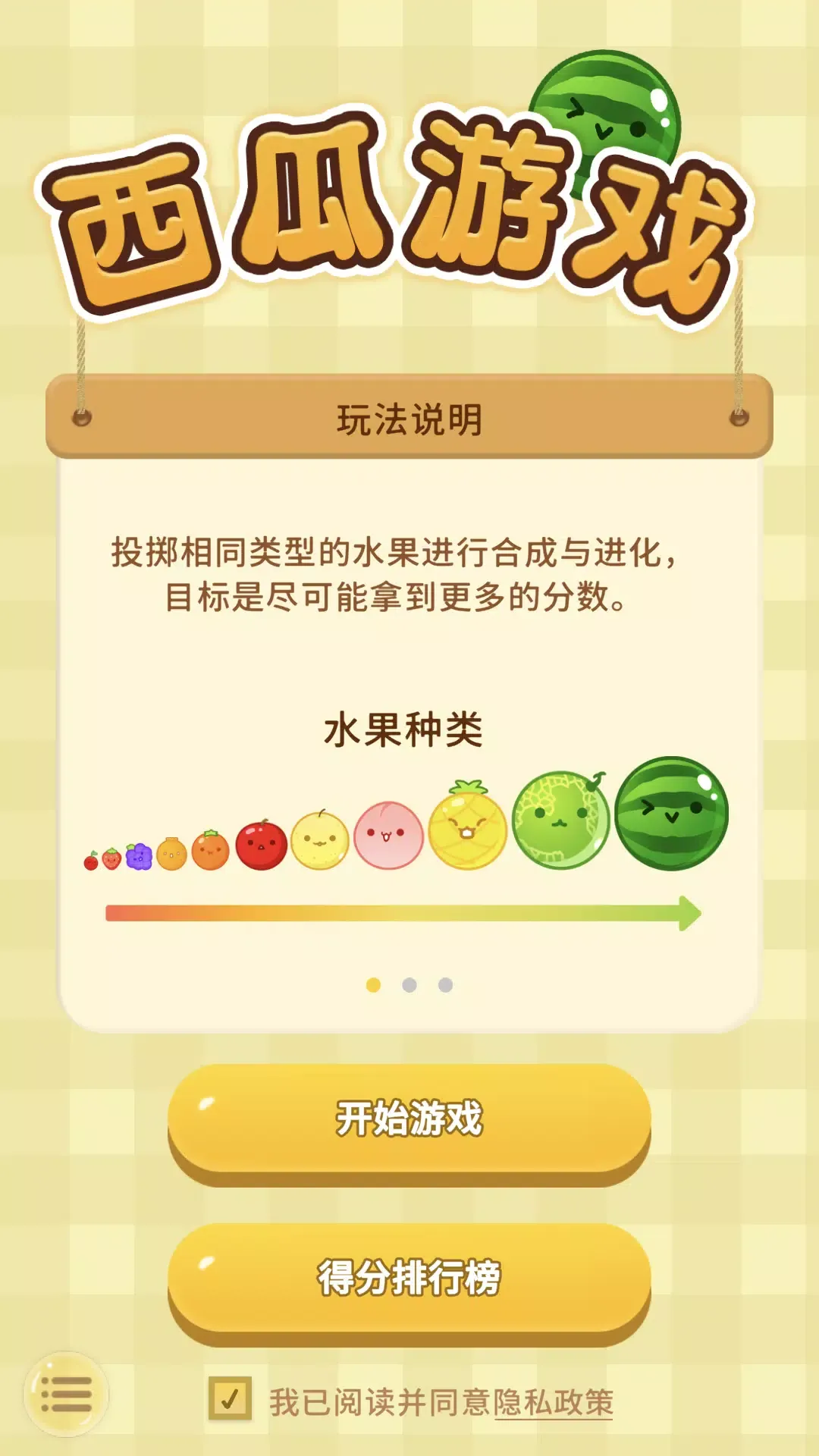Go to the second instruction page dot

click(x=409, y=985)
